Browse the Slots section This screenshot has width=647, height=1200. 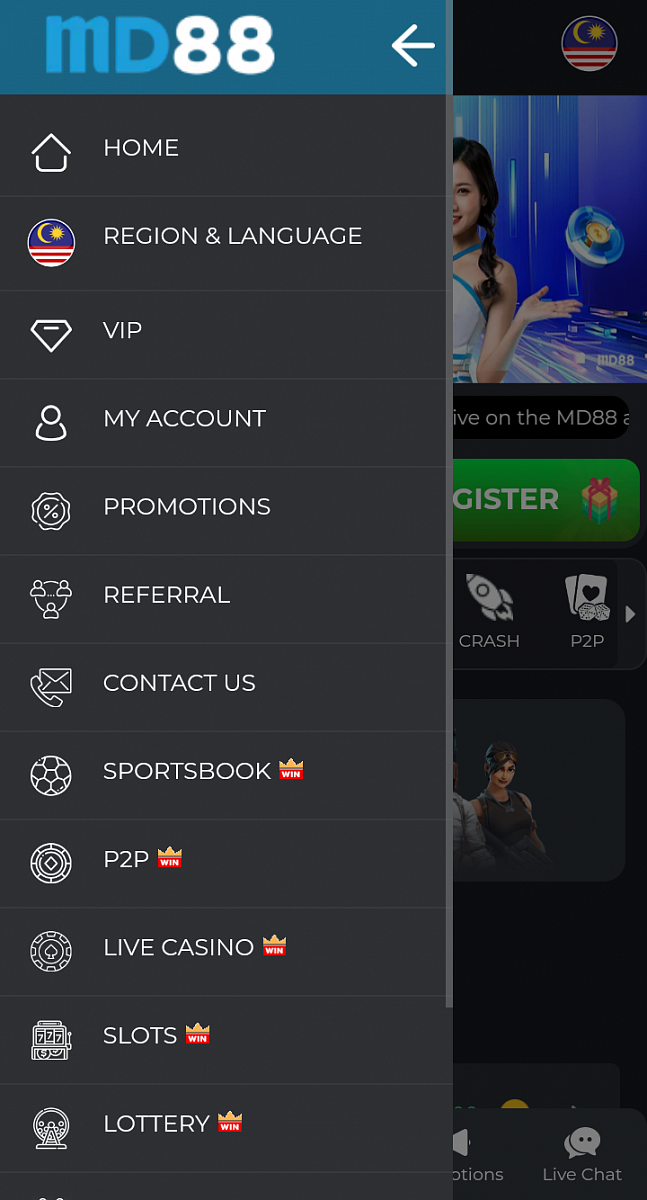pos(140,1035)
